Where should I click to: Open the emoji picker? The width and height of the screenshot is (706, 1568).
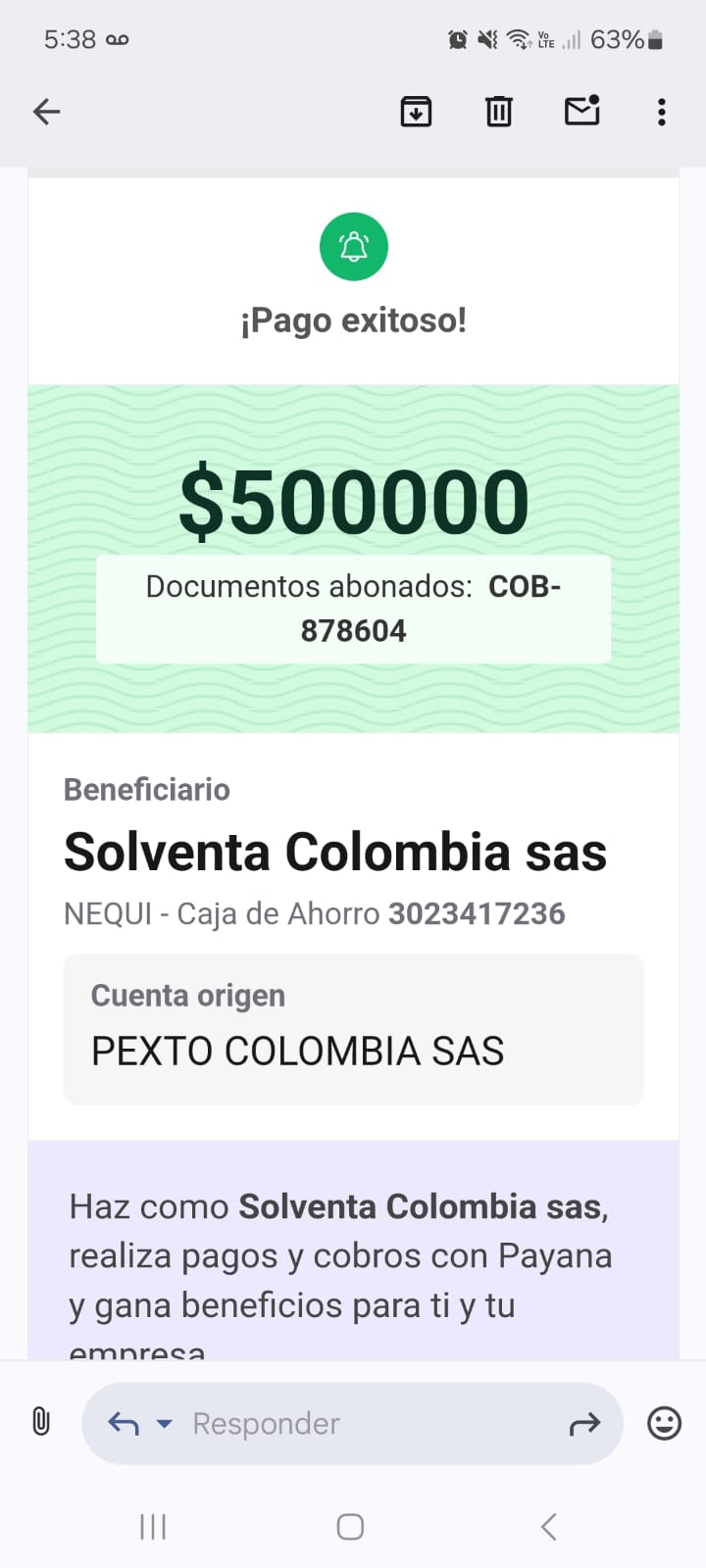[664, 1423]
